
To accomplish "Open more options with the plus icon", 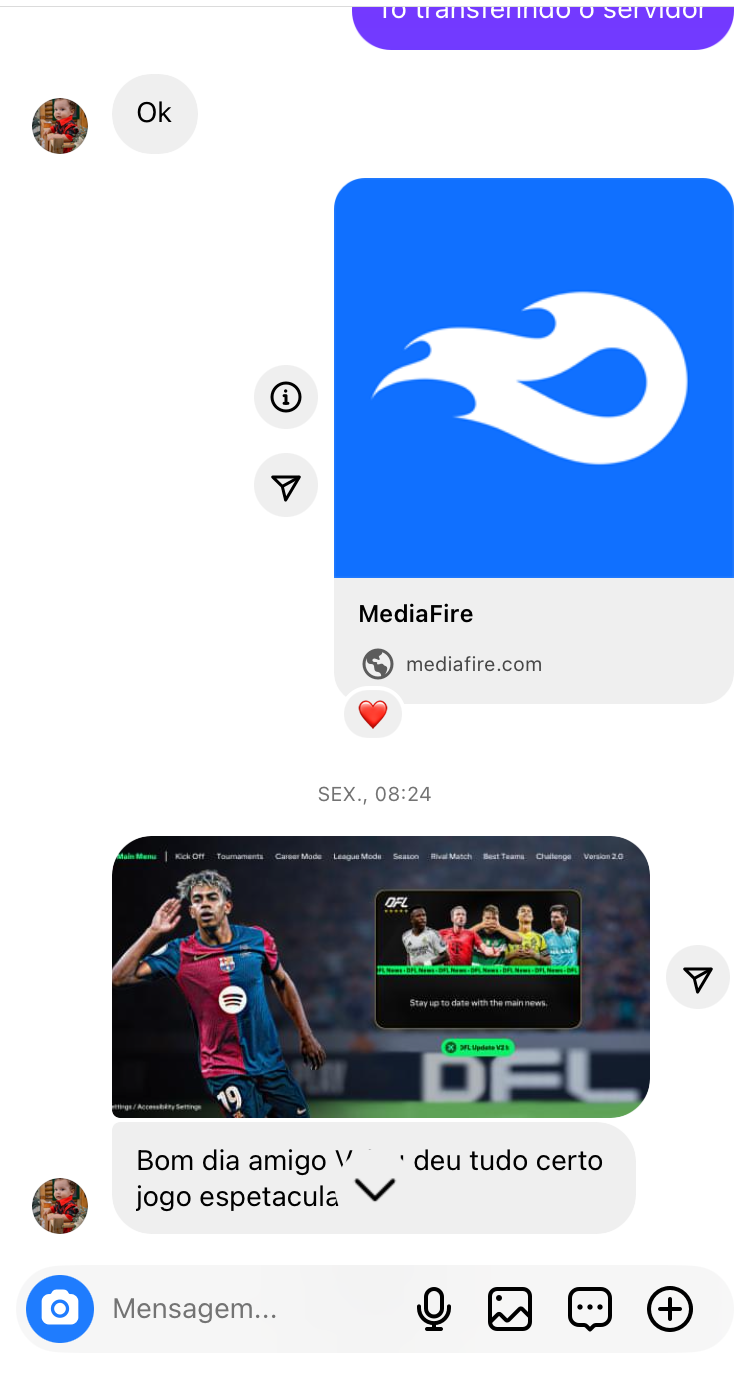I will (670, 1308).
